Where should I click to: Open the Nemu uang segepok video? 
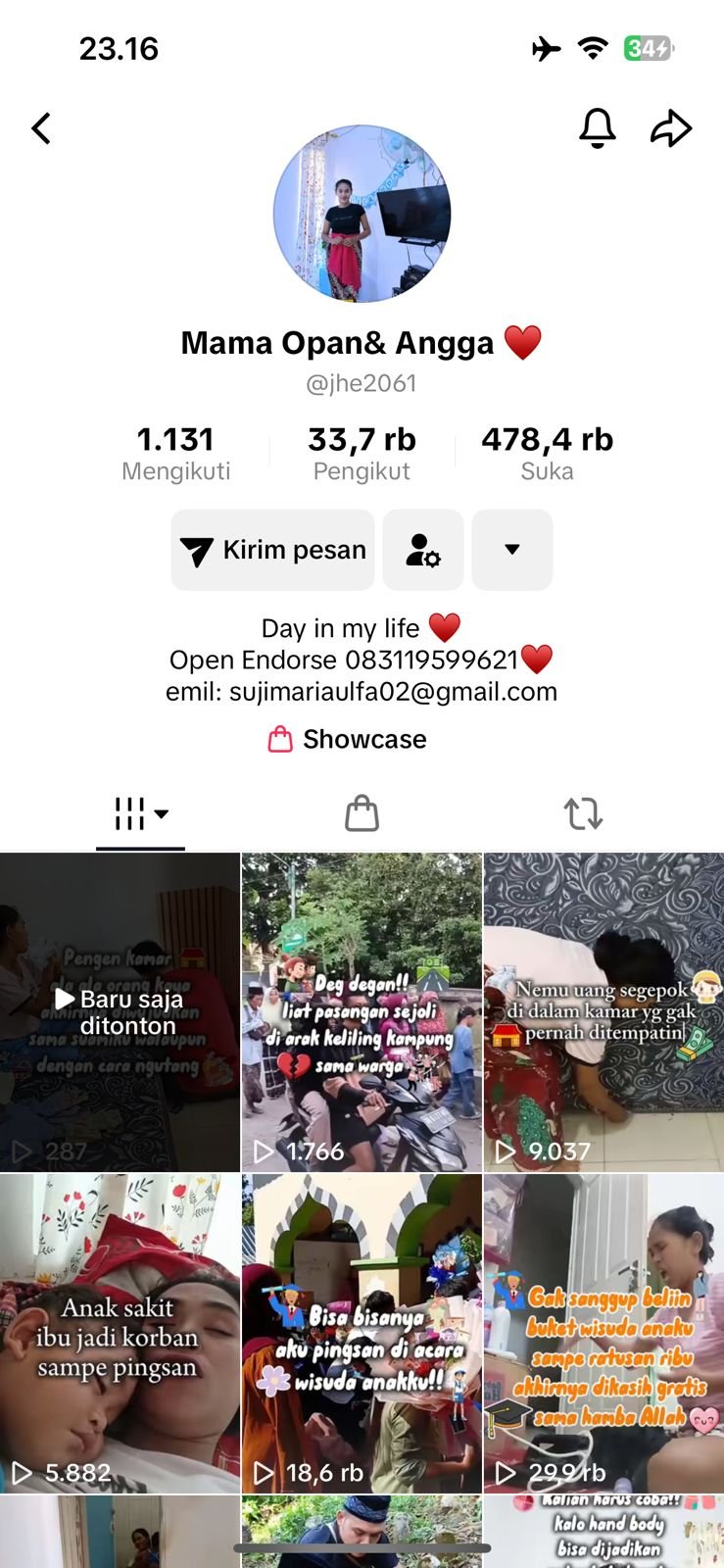603,1012
